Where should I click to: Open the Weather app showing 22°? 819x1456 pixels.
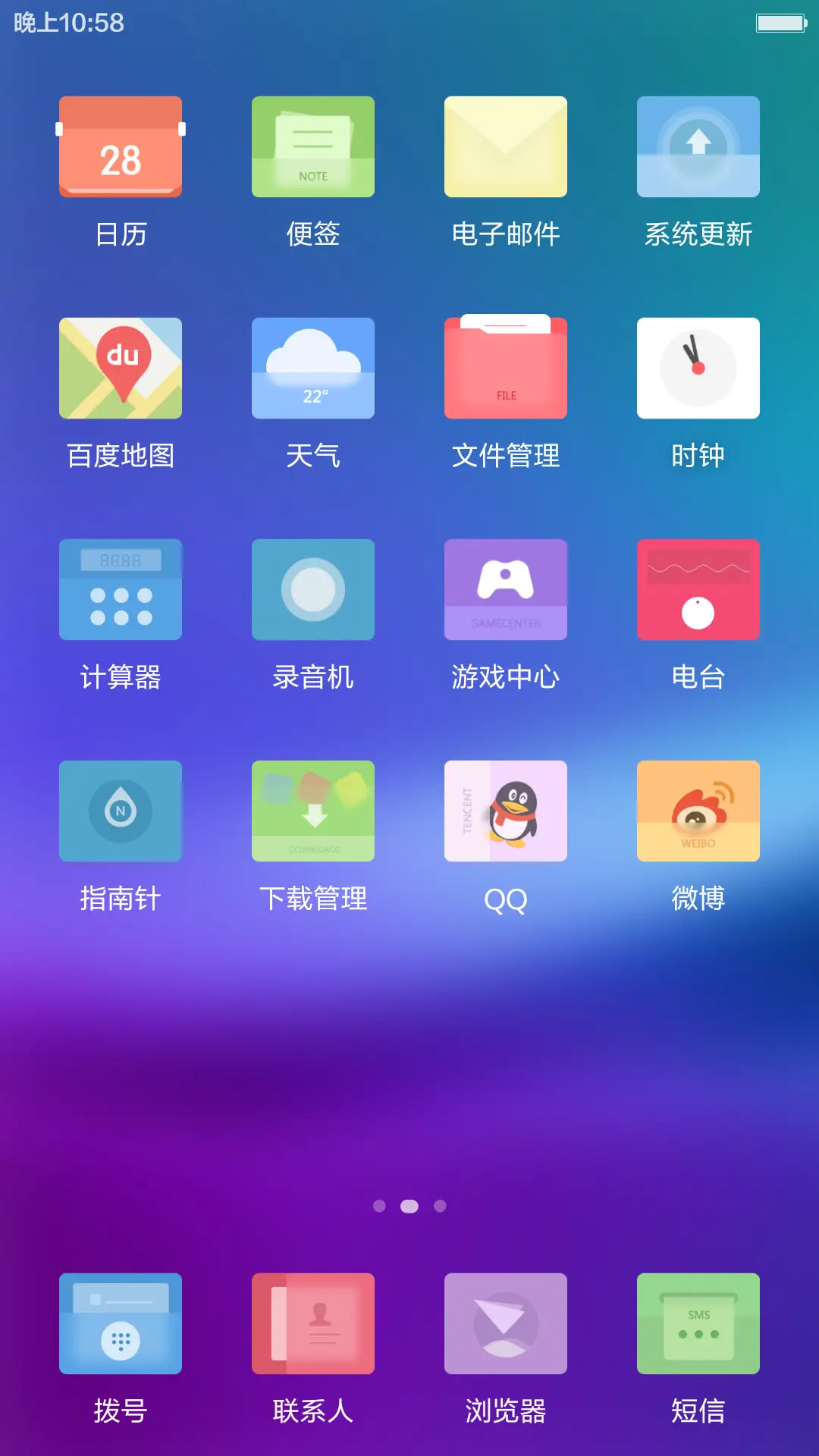pos(313,368)
